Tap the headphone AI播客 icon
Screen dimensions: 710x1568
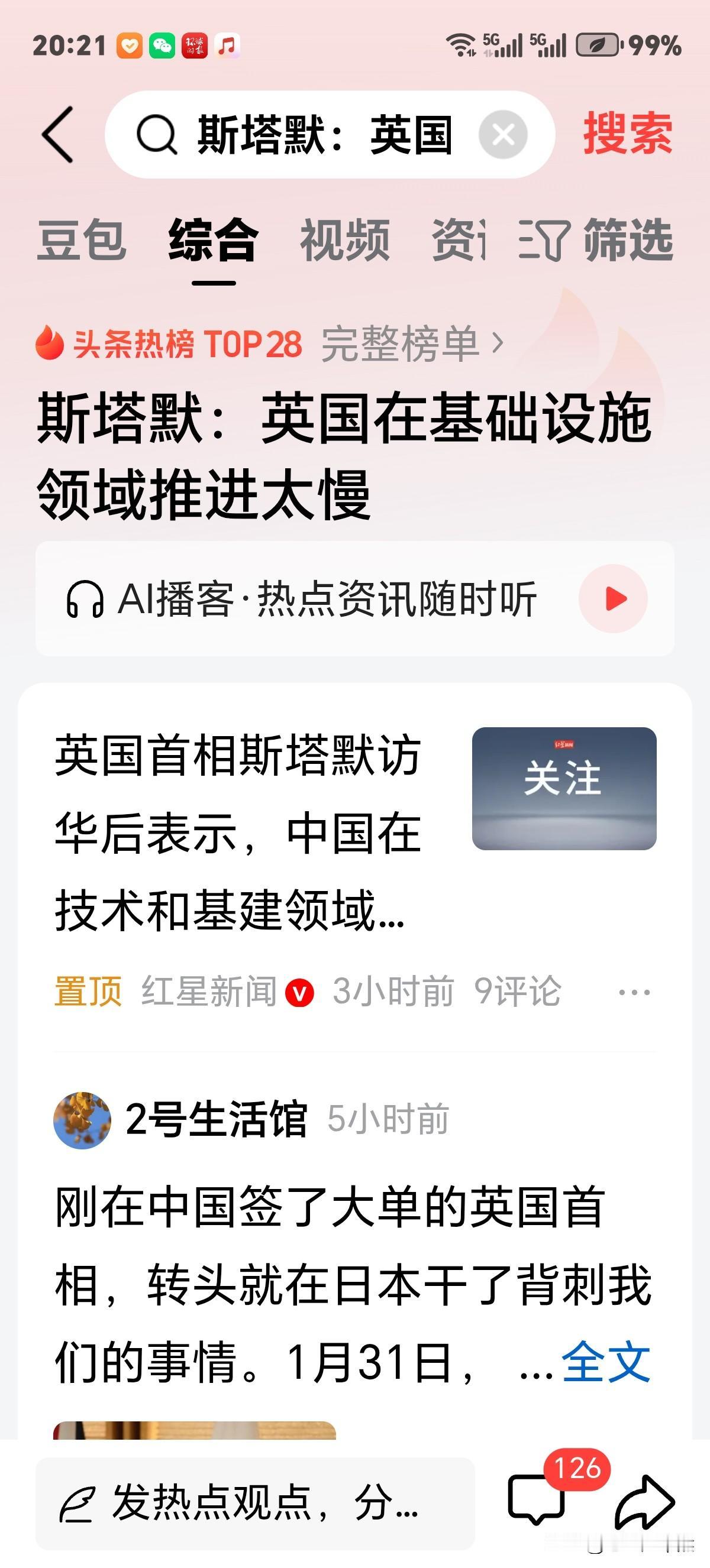pyautogui.click(x=85, y=600)
